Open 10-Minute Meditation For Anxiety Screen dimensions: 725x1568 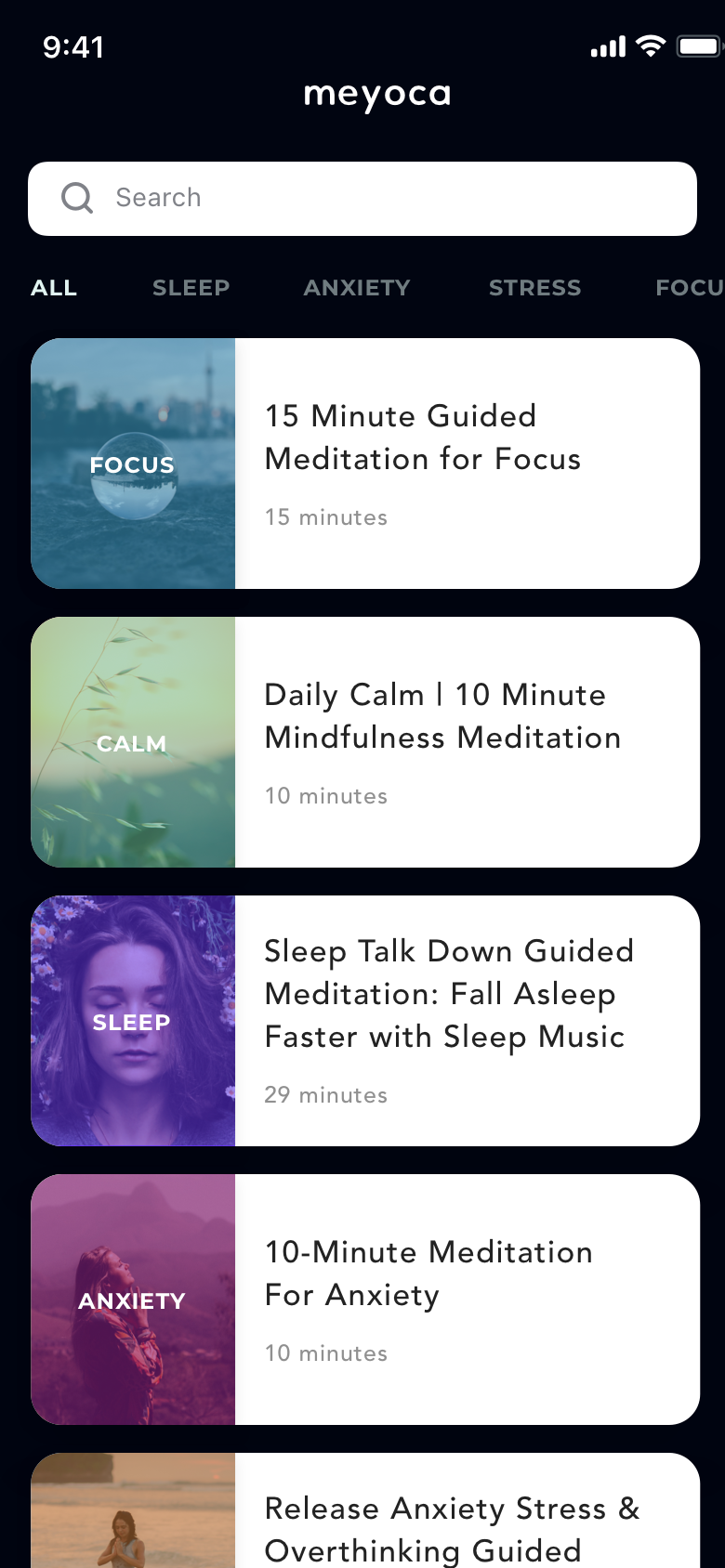pyautogui.click(x=365, y=1300)
